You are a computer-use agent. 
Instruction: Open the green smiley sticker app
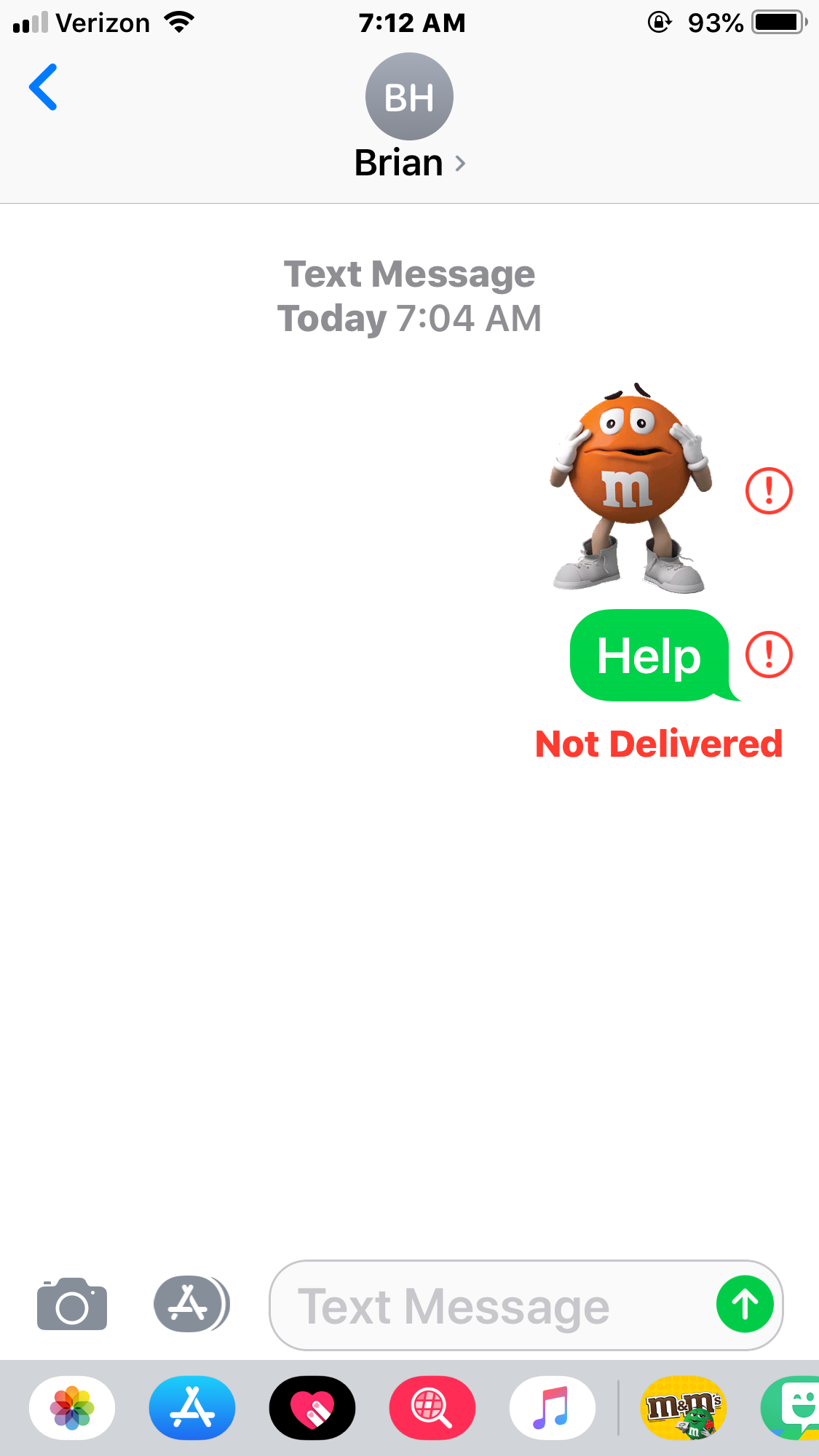(x=791, y=1408)
